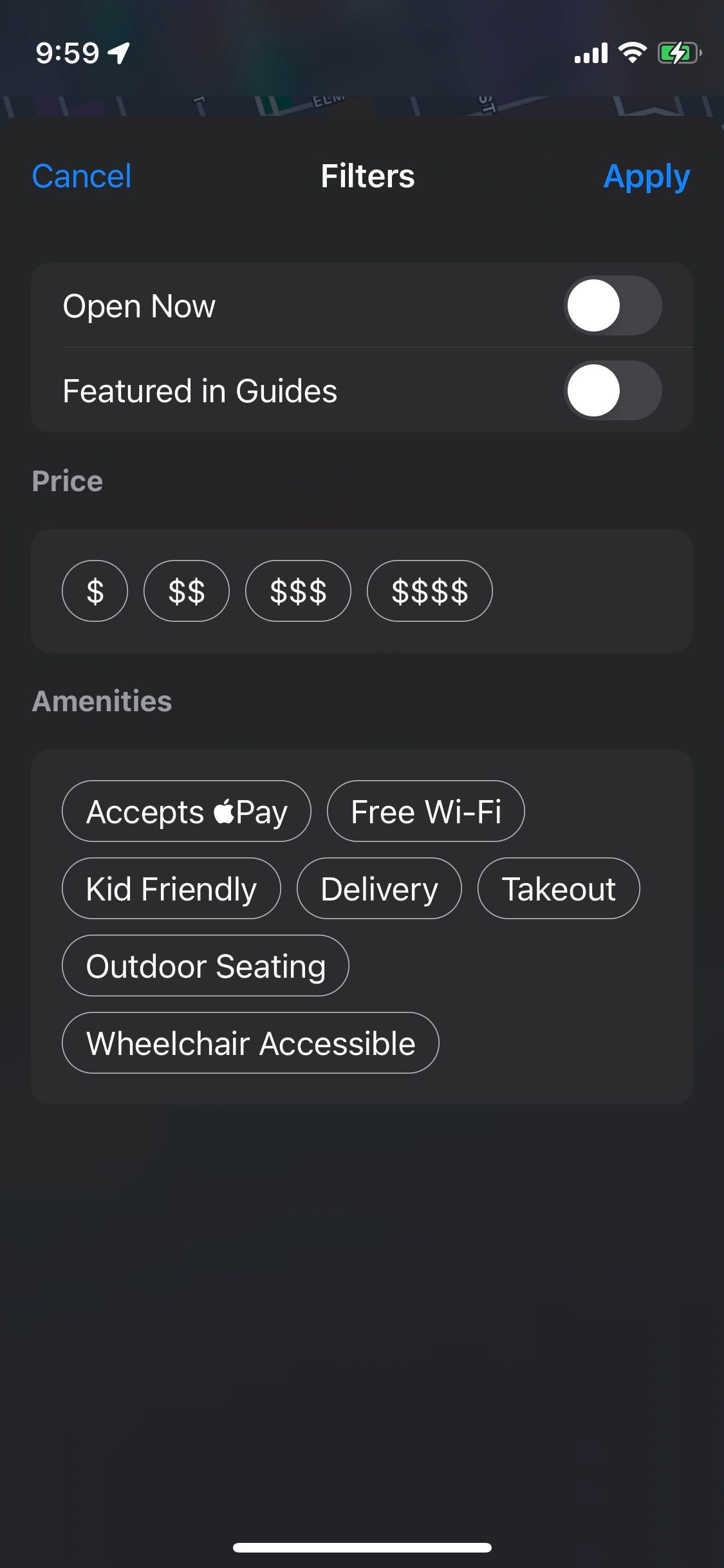Choose the Kid Friendly chip
724x1568 pixels.
pos(171,888)
